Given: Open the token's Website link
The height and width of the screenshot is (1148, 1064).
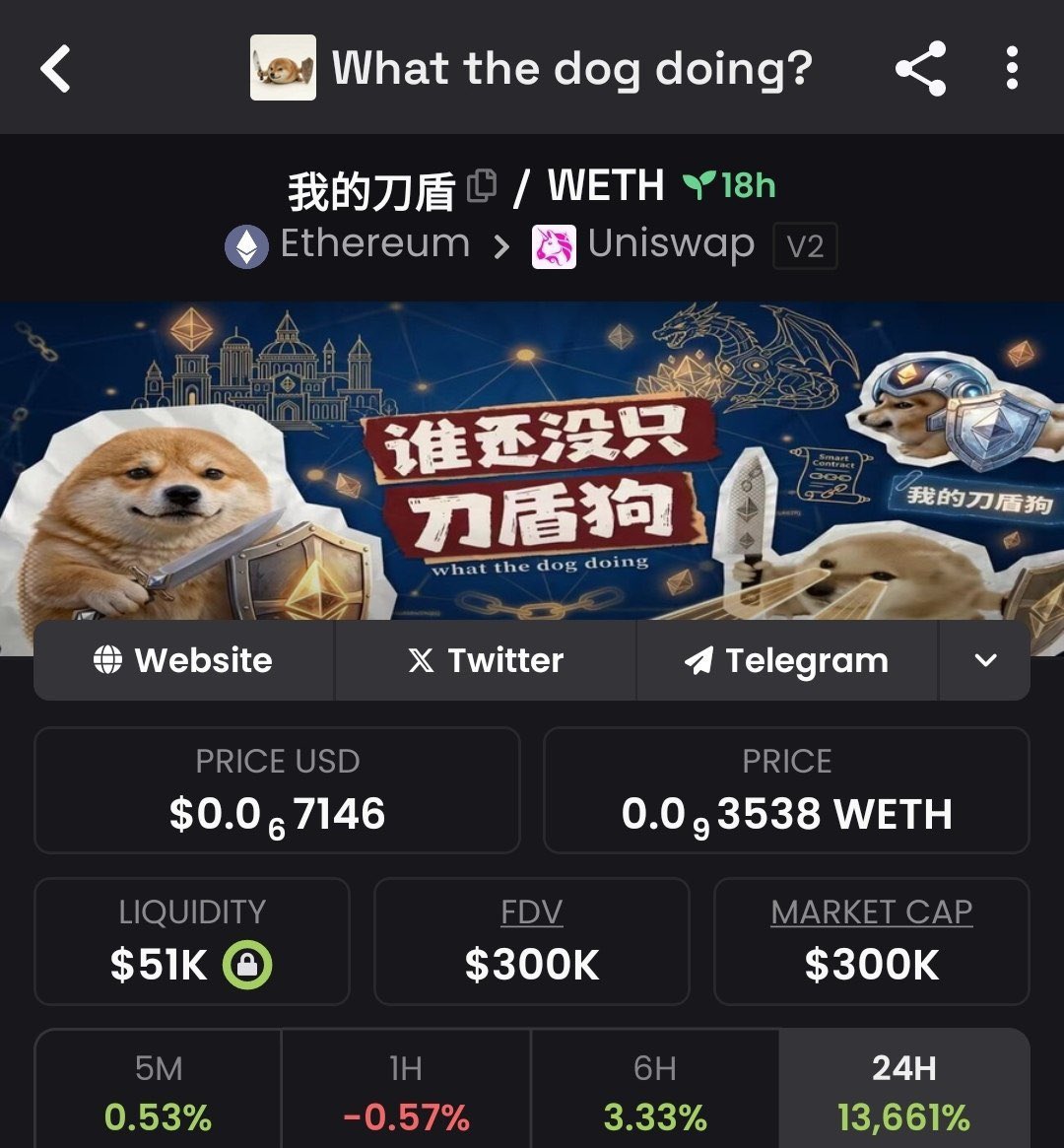Looking at the screenshot, I should (x=183, y=660).
